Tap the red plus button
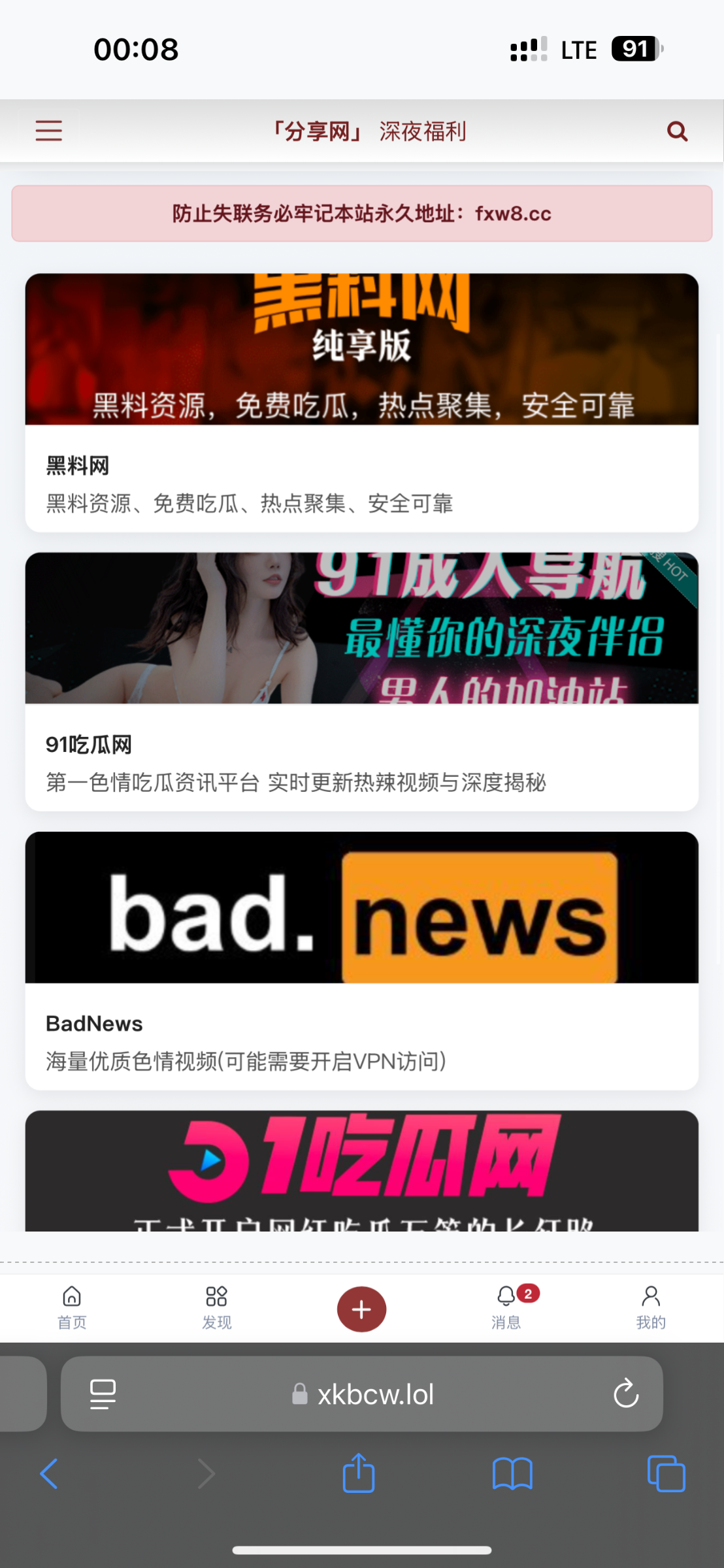Viewport: 724px width, 1568px height. pos(361,1309)
